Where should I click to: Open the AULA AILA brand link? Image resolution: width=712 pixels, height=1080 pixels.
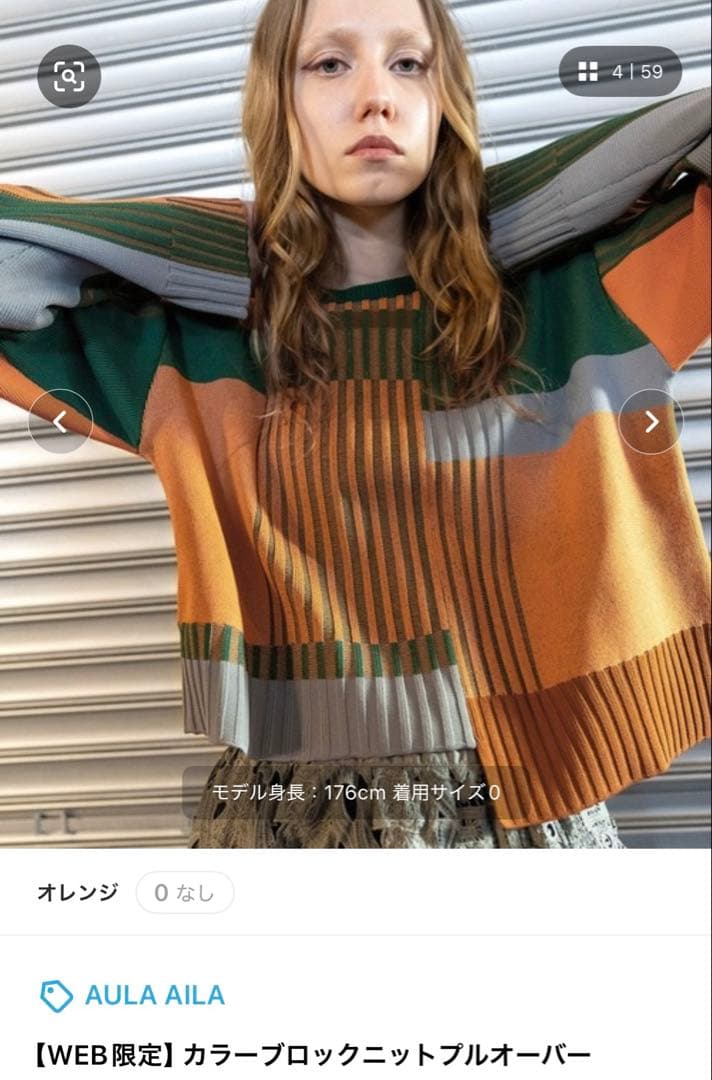coord(133,995)
